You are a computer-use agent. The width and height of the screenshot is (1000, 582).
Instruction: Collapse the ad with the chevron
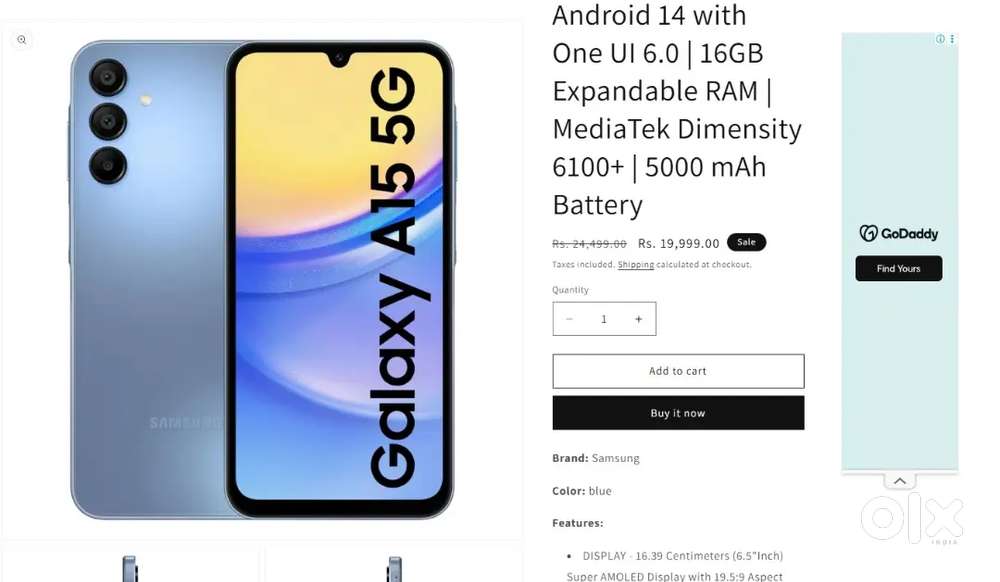[x=900, y=481]
